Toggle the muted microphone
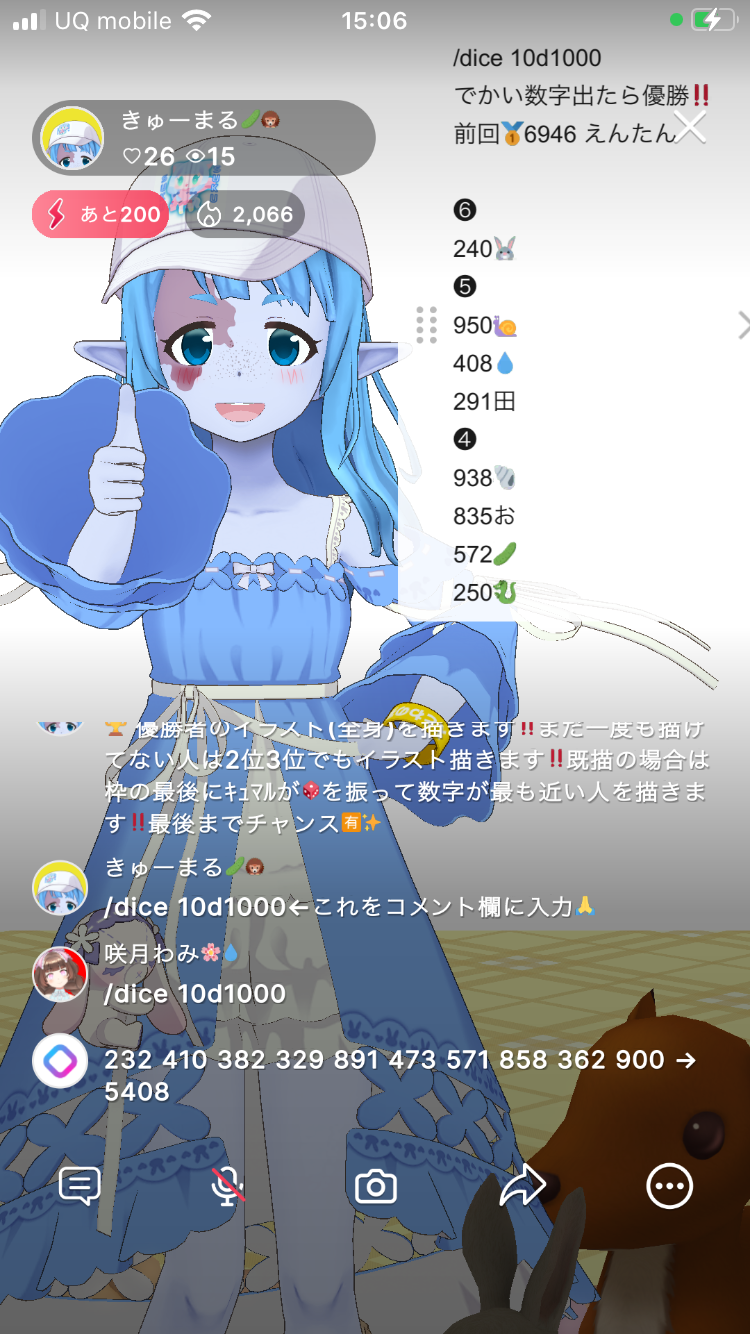The height and width of the screenshot is (1334, 750). tap(228, 1186)
